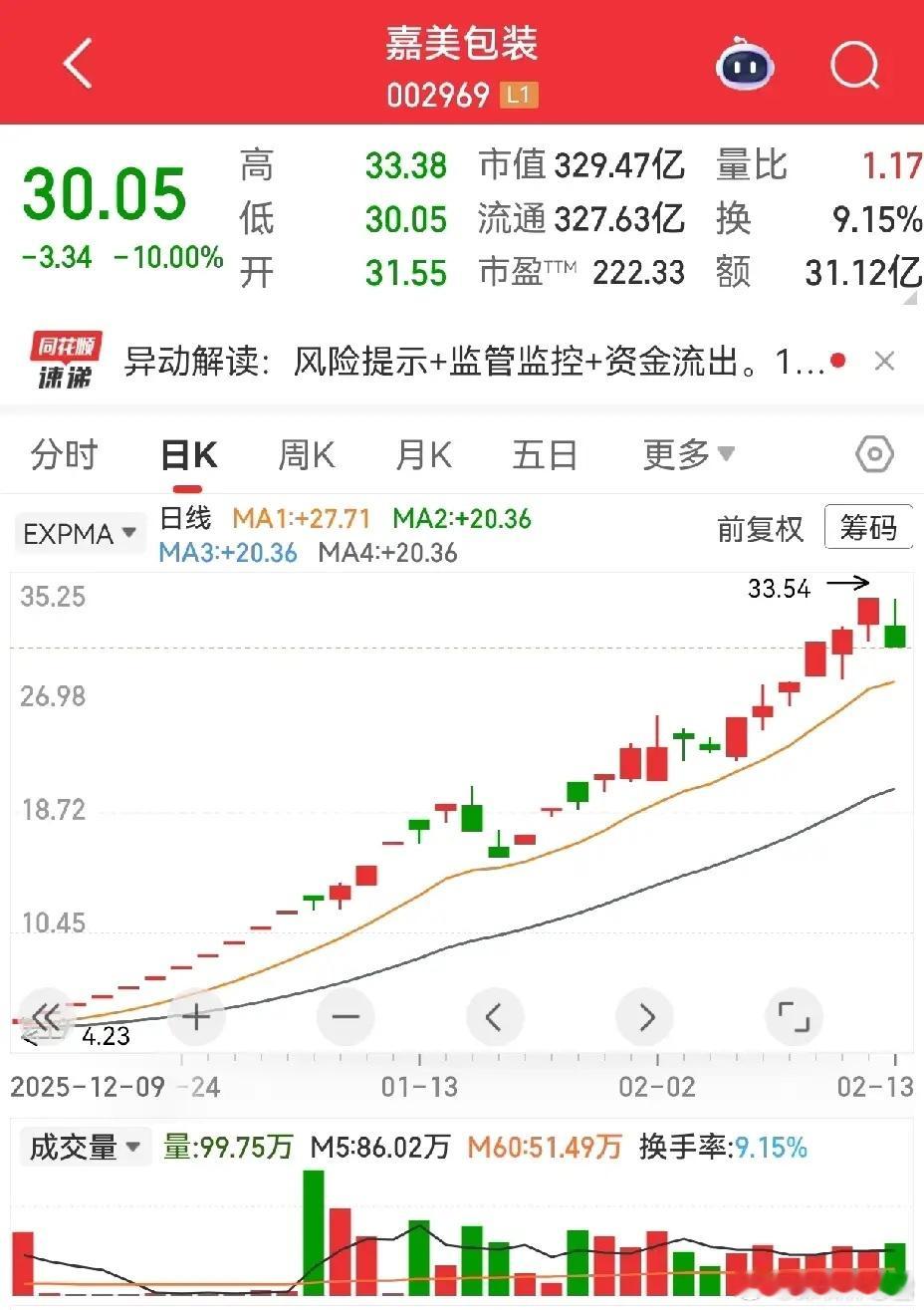Switch to the 周K tab
The image size is (924, 1310).
(306, 455)
